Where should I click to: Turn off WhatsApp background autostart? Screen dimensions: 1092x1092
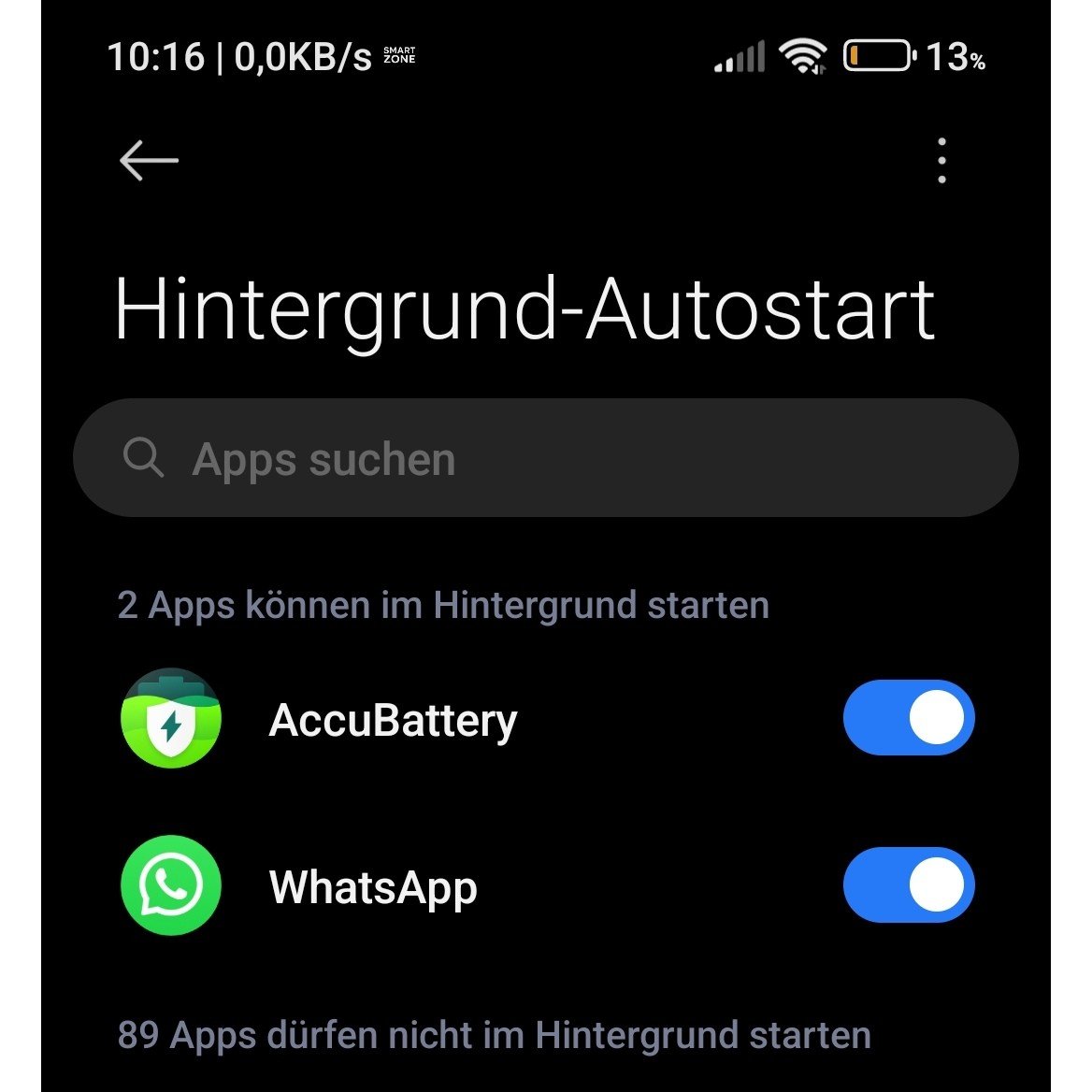(x=908, y=885)
